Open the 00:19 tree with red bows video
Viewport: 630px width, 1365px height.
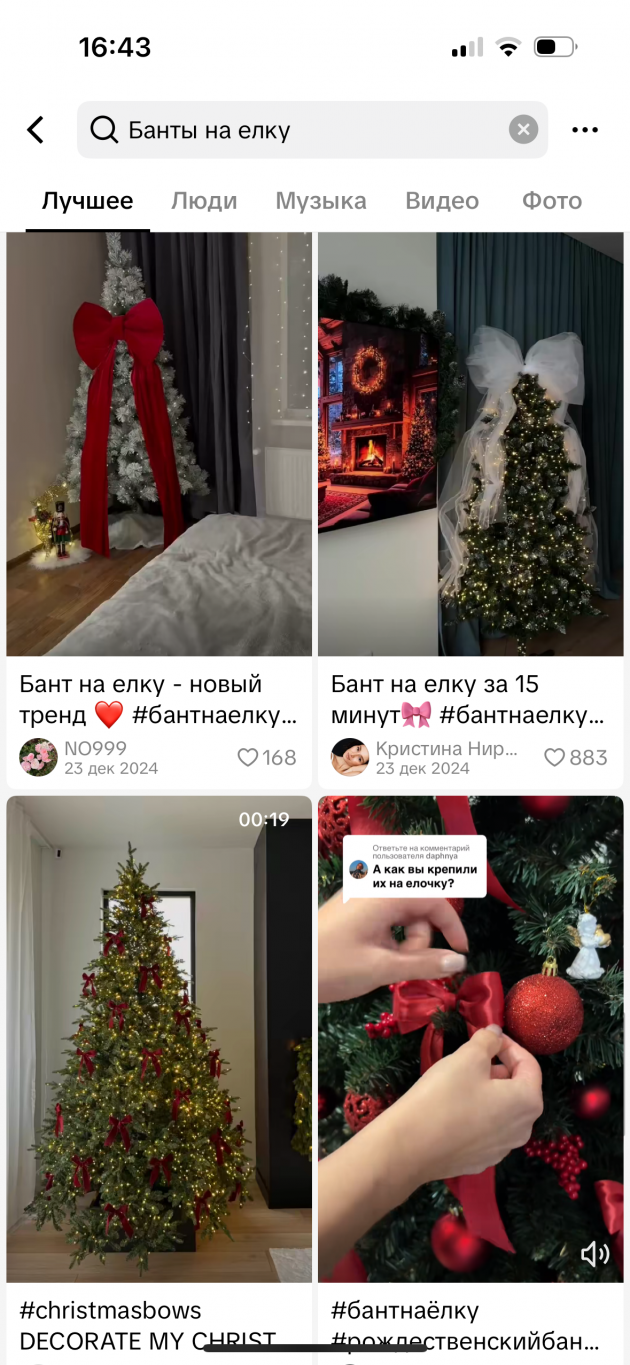pyautogui.click(x=159, y=1038)
